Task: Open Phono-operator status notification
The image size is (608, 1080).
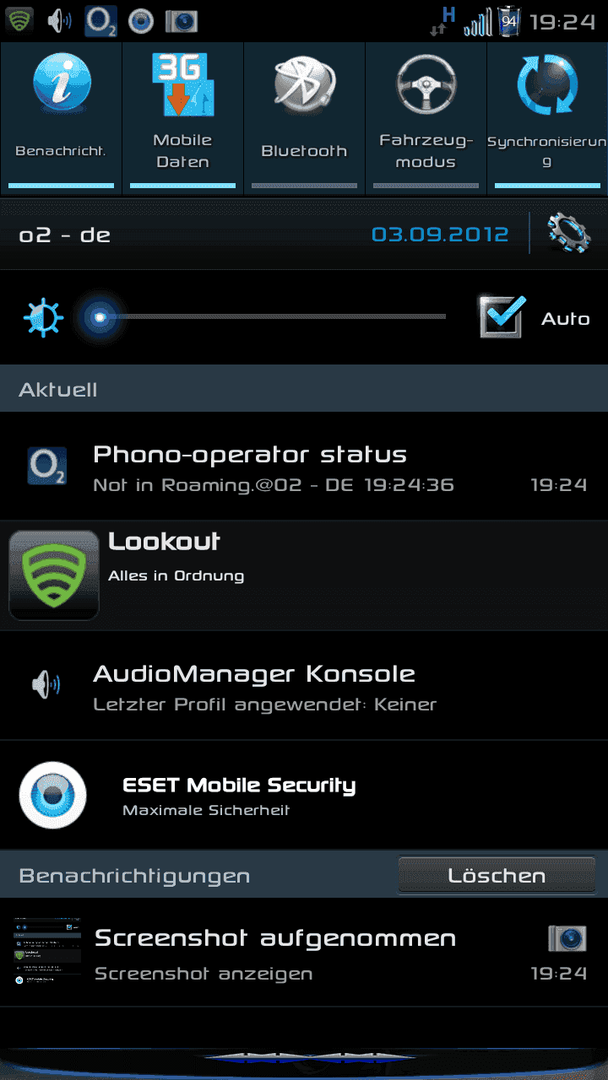Action: pyautogui.click(x=304, y=466)
